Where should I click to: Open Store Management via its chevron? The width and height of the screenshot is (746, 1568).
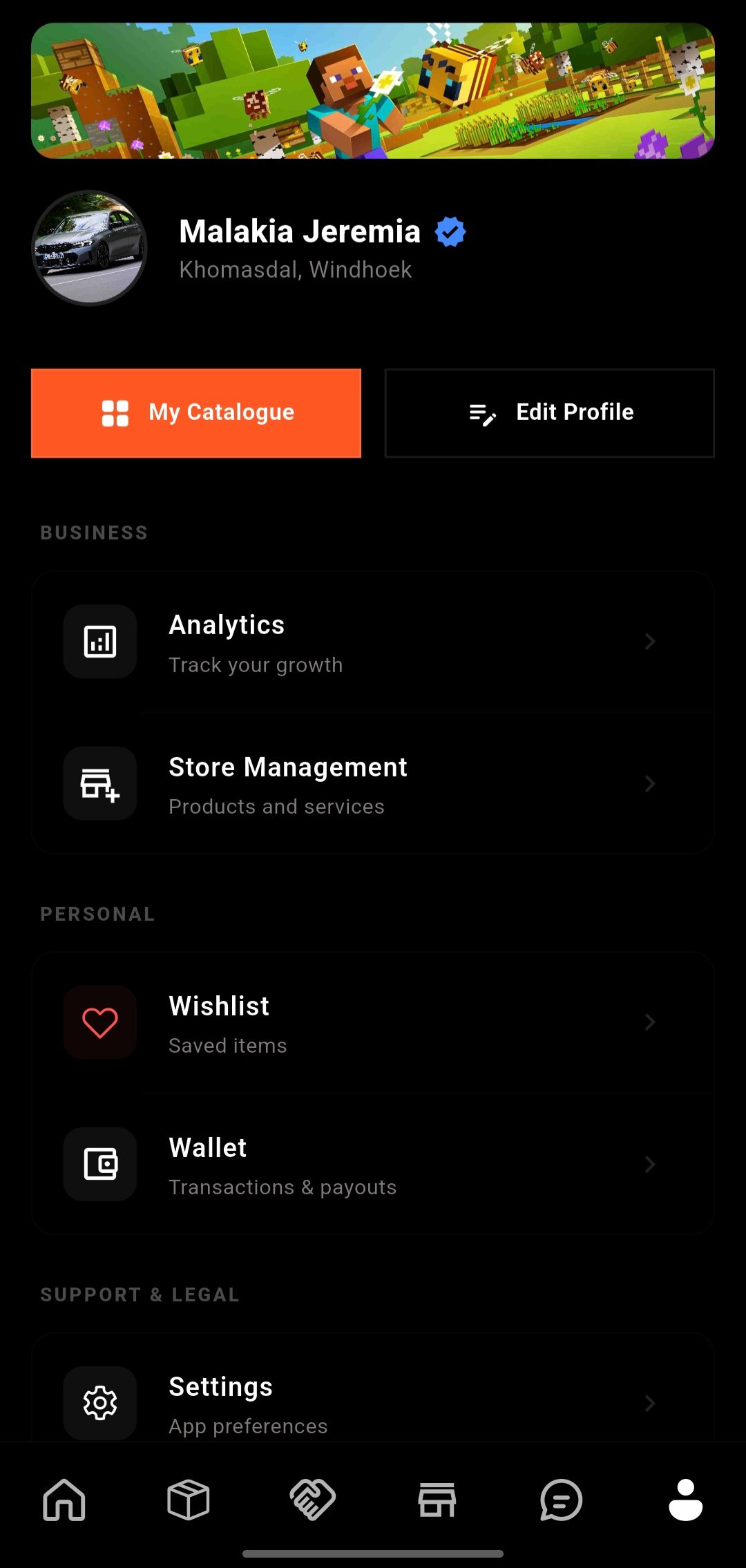coord(650,783)
